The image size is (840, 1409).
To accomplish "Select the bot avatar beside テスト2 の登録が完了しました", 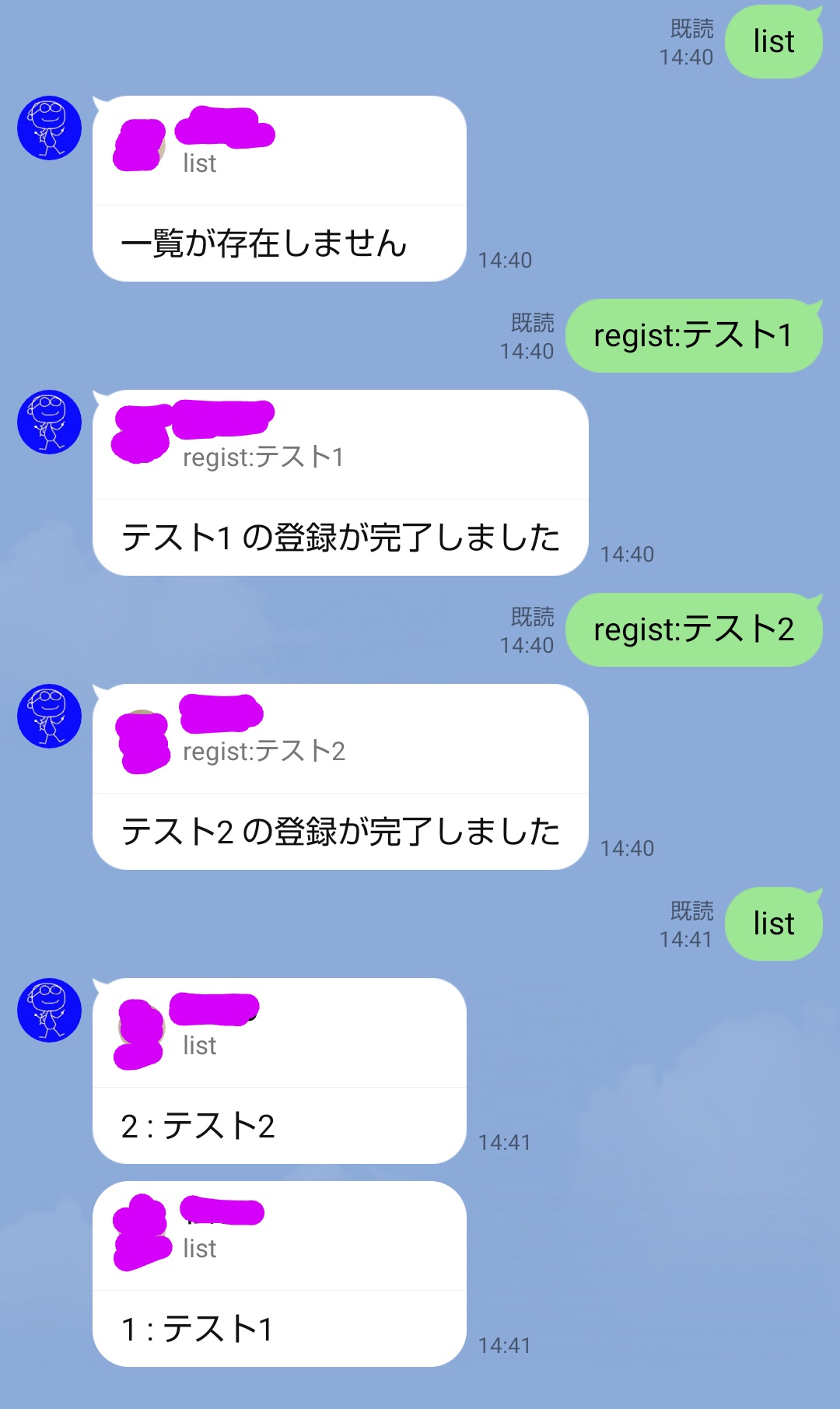I will pos(51,714).
